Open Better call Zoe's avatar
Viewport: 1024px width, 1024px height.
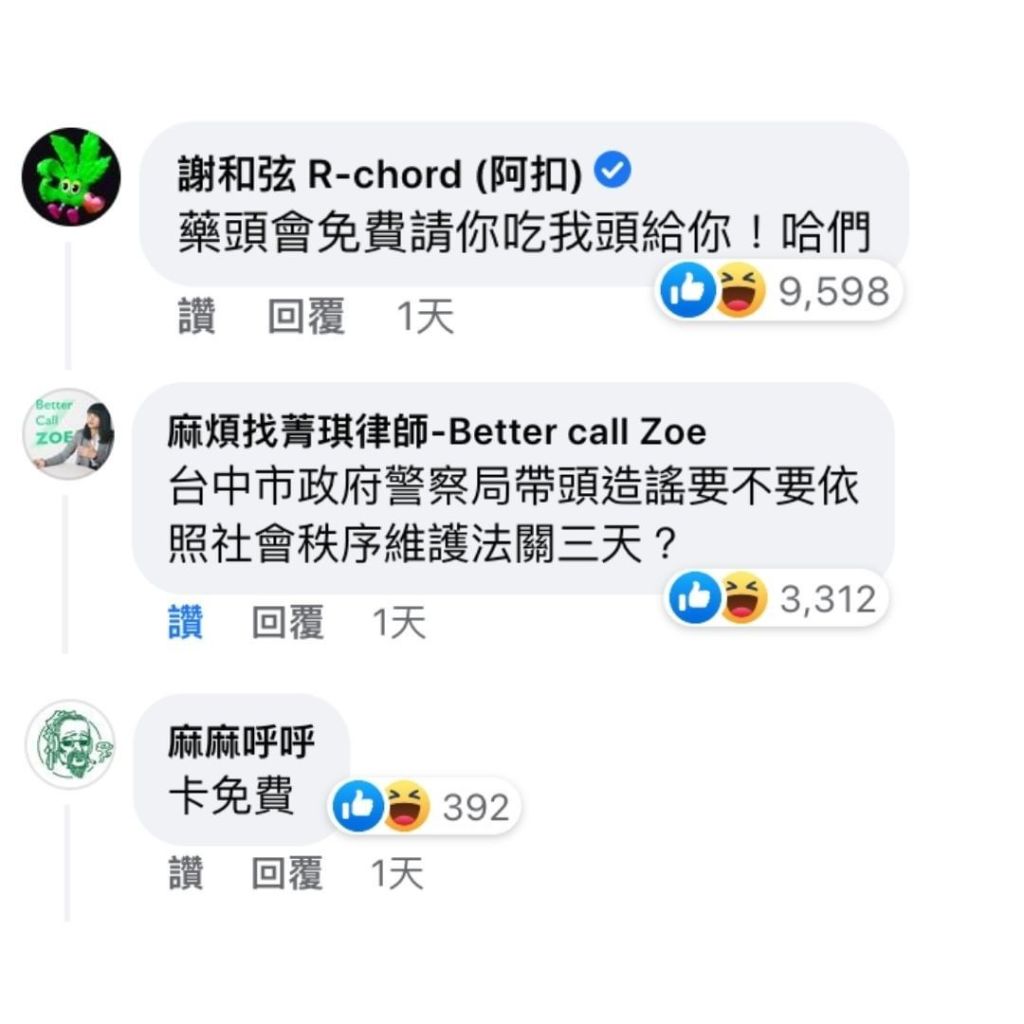(x=69, y=434)
